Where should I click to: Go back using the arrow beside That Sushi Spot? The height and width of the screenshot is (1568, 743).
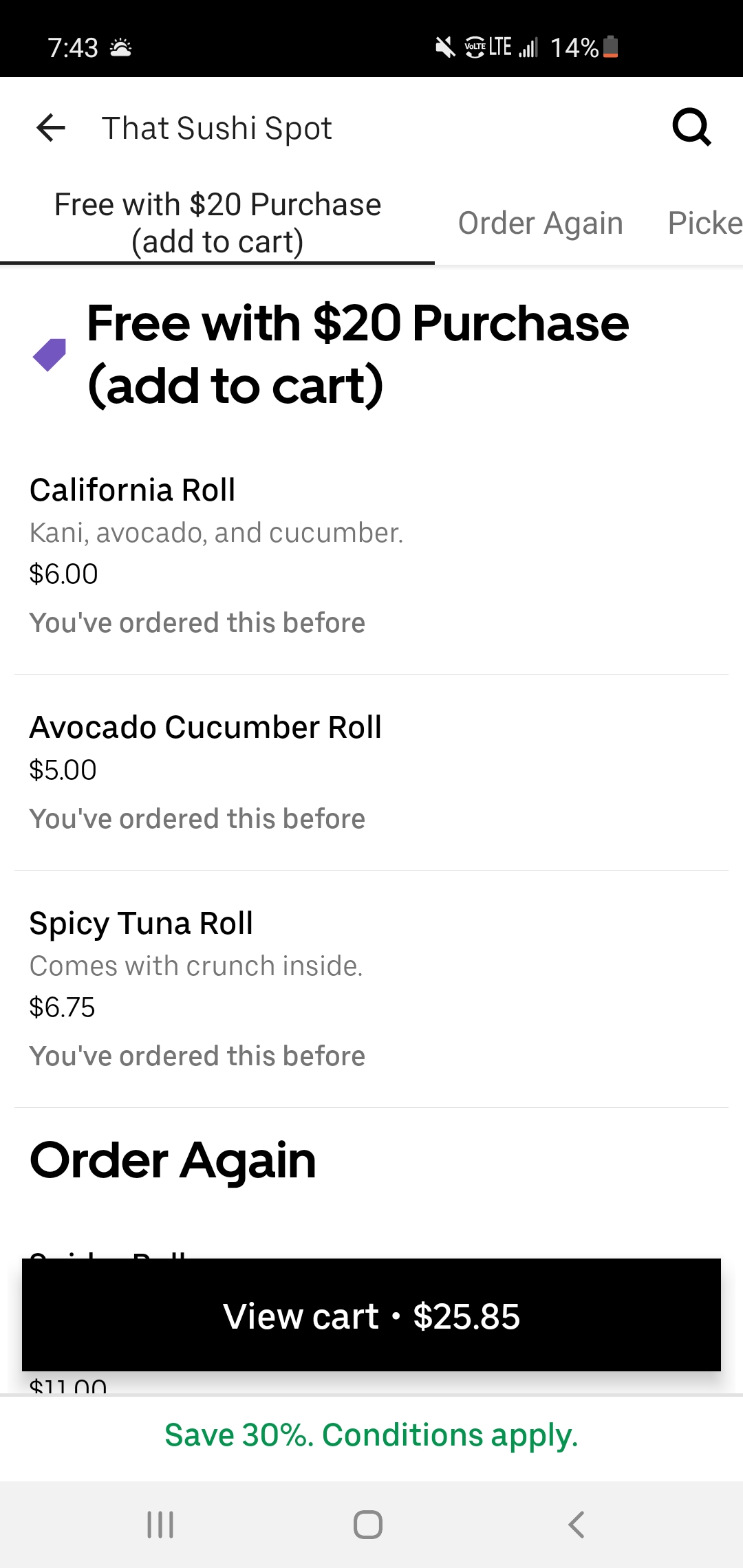(51, 128)
